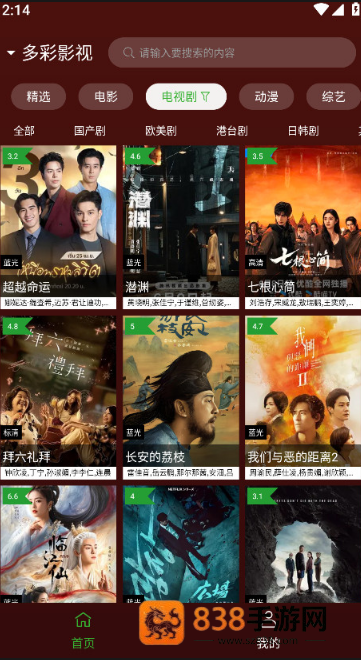Tap the search box to enter keywords
Image resolution: width=361 pixels, height=660 pixels.
click(x=232, y=53)
